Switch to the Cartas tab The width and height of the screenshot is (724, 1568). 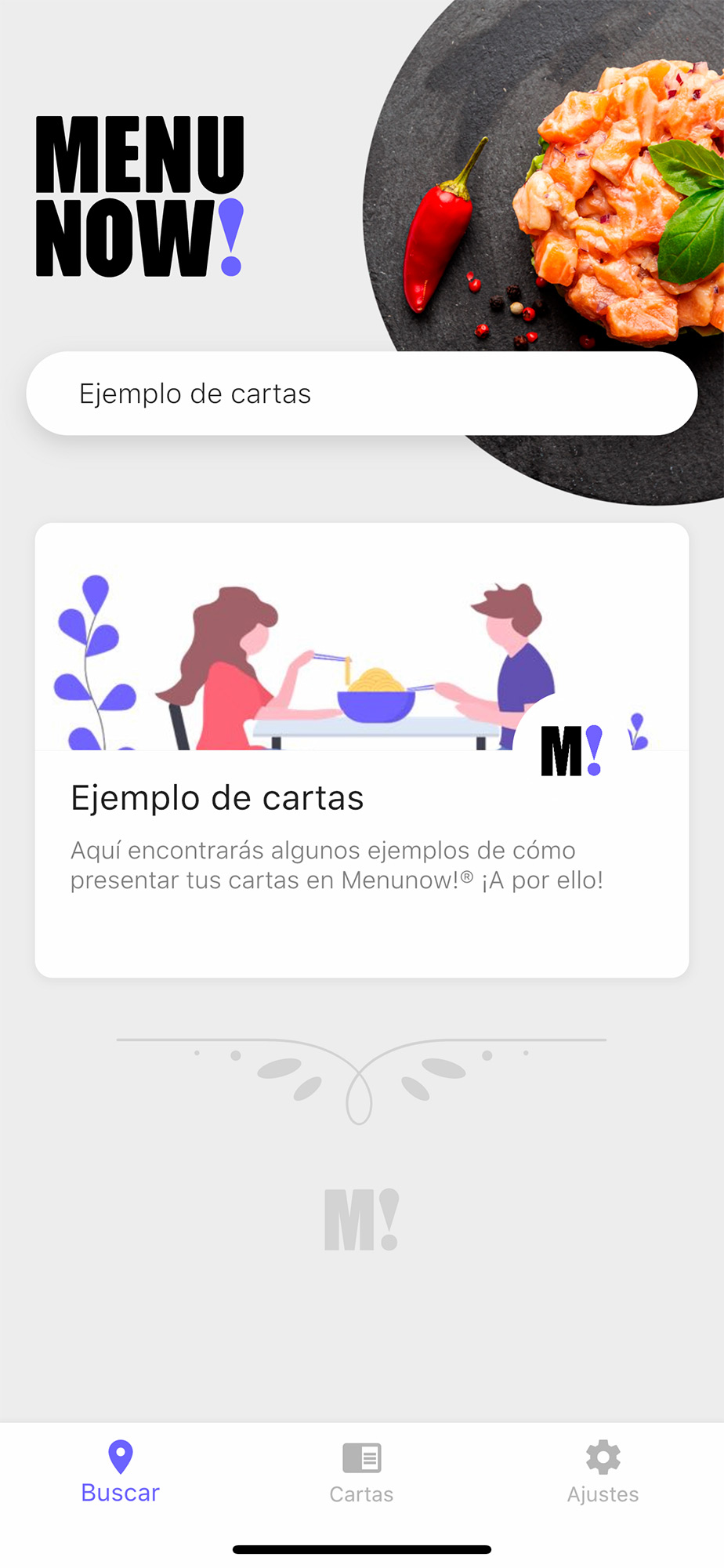pyautogui.click(x=361, y=1472)
